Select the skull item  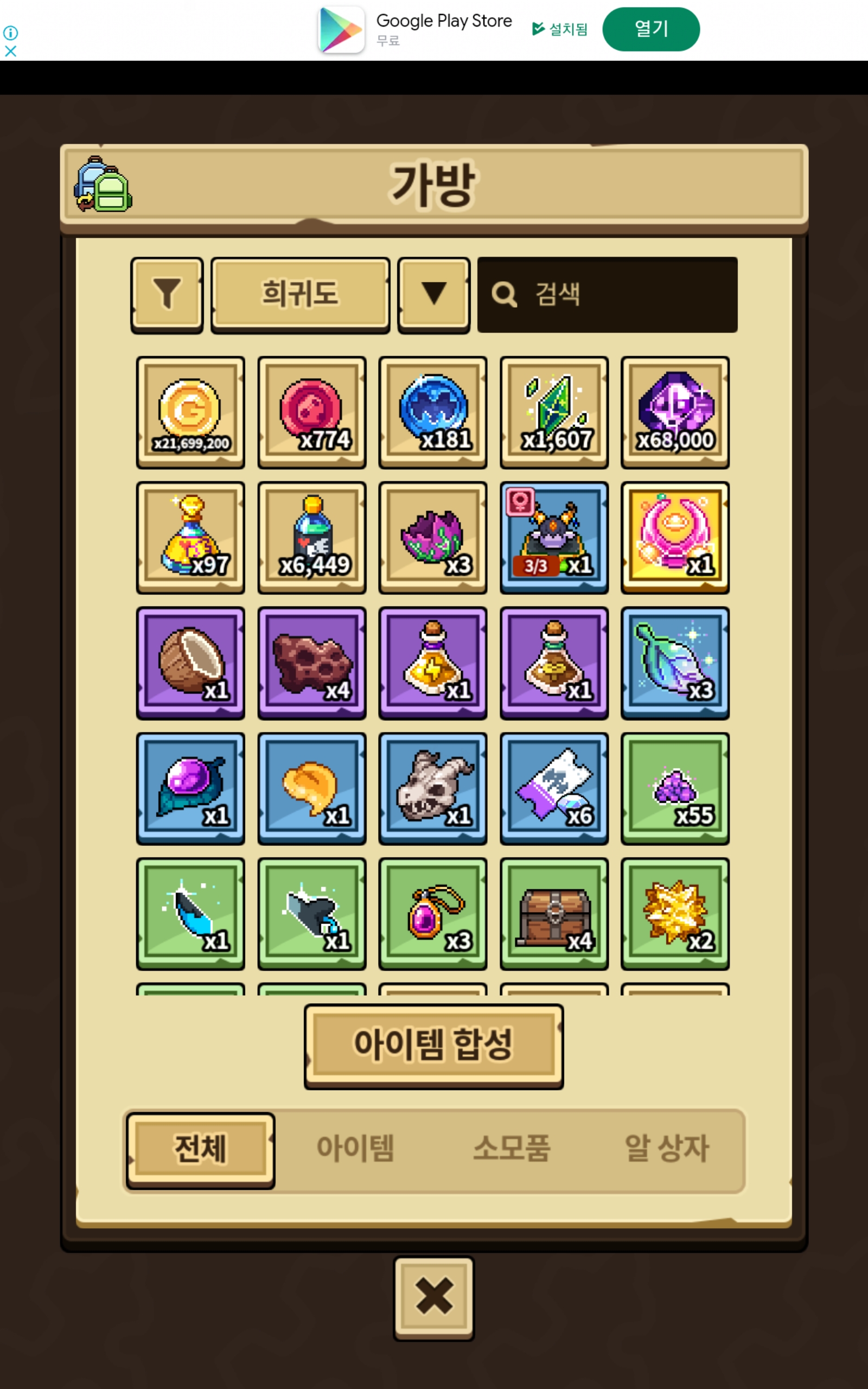[433, 788]
